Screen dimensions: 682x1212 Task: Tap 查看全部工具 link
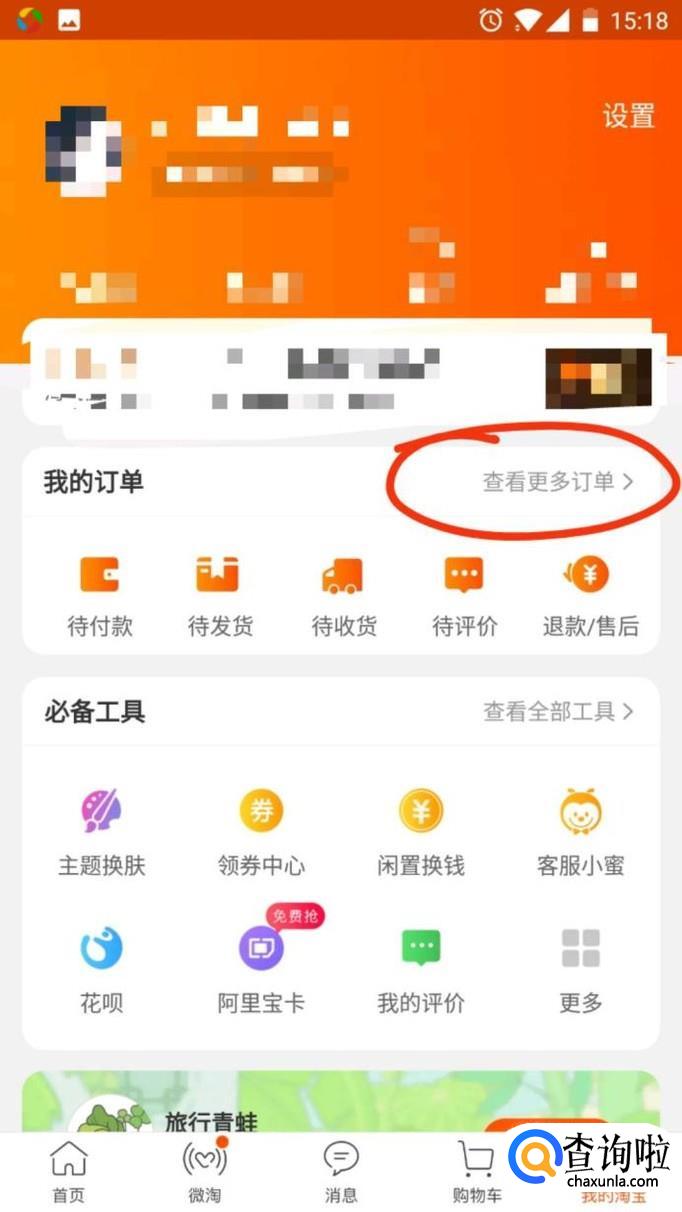pos(558,711)
